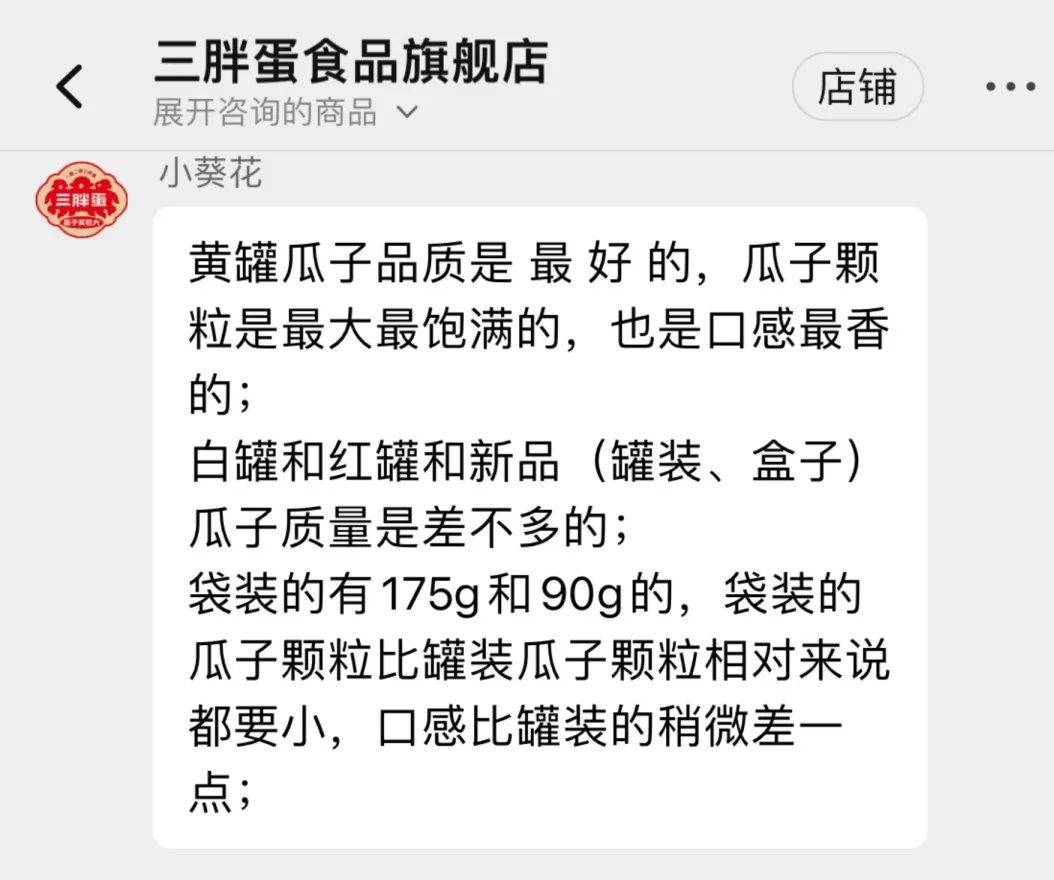Viewport: 1054px width, 880px height.
Task: Expand 展开咨询的商品 dropdown
Action: click(x=285, y=112)
